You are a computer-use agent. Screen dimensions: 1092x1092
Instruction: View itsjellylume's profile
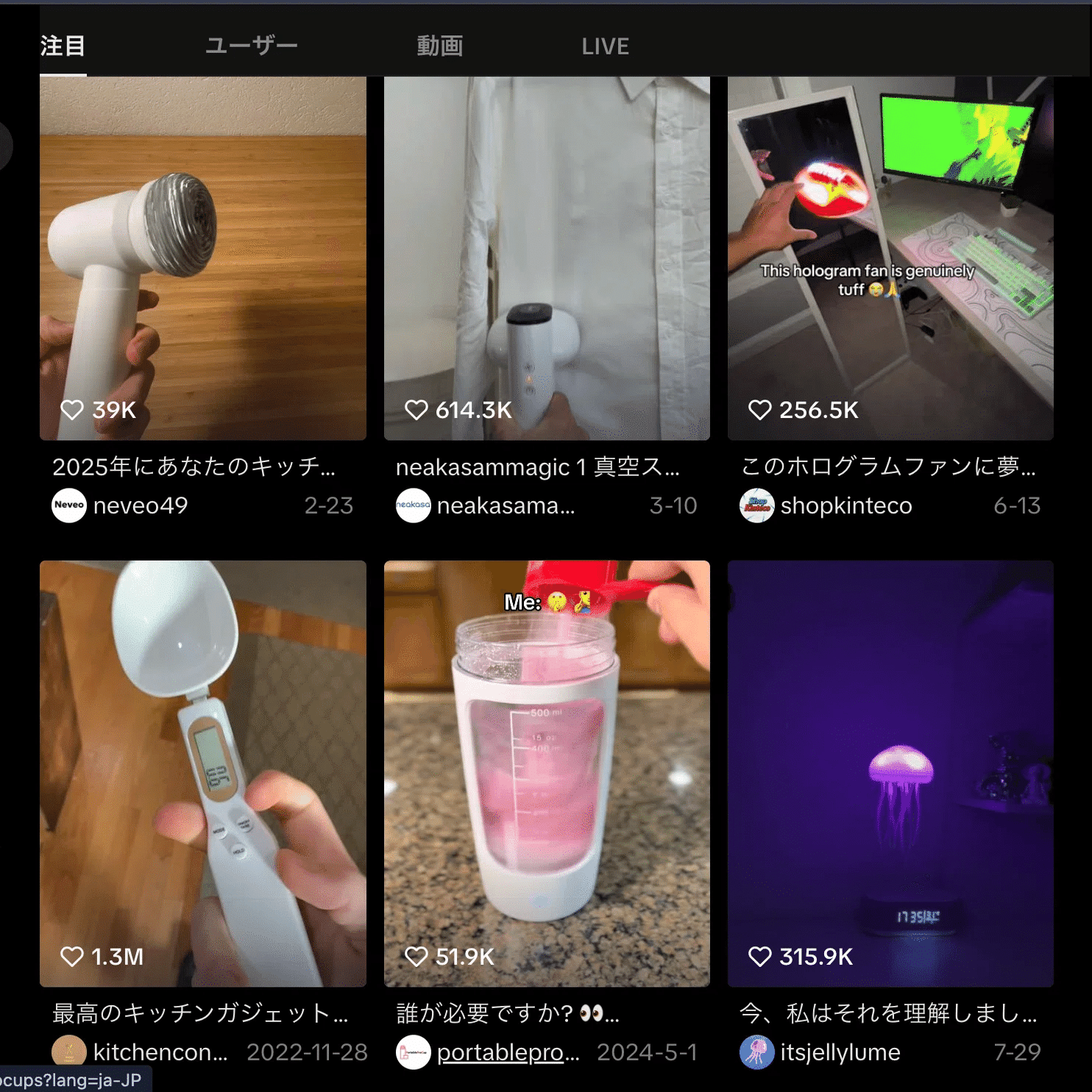[x=840, y=1052]
